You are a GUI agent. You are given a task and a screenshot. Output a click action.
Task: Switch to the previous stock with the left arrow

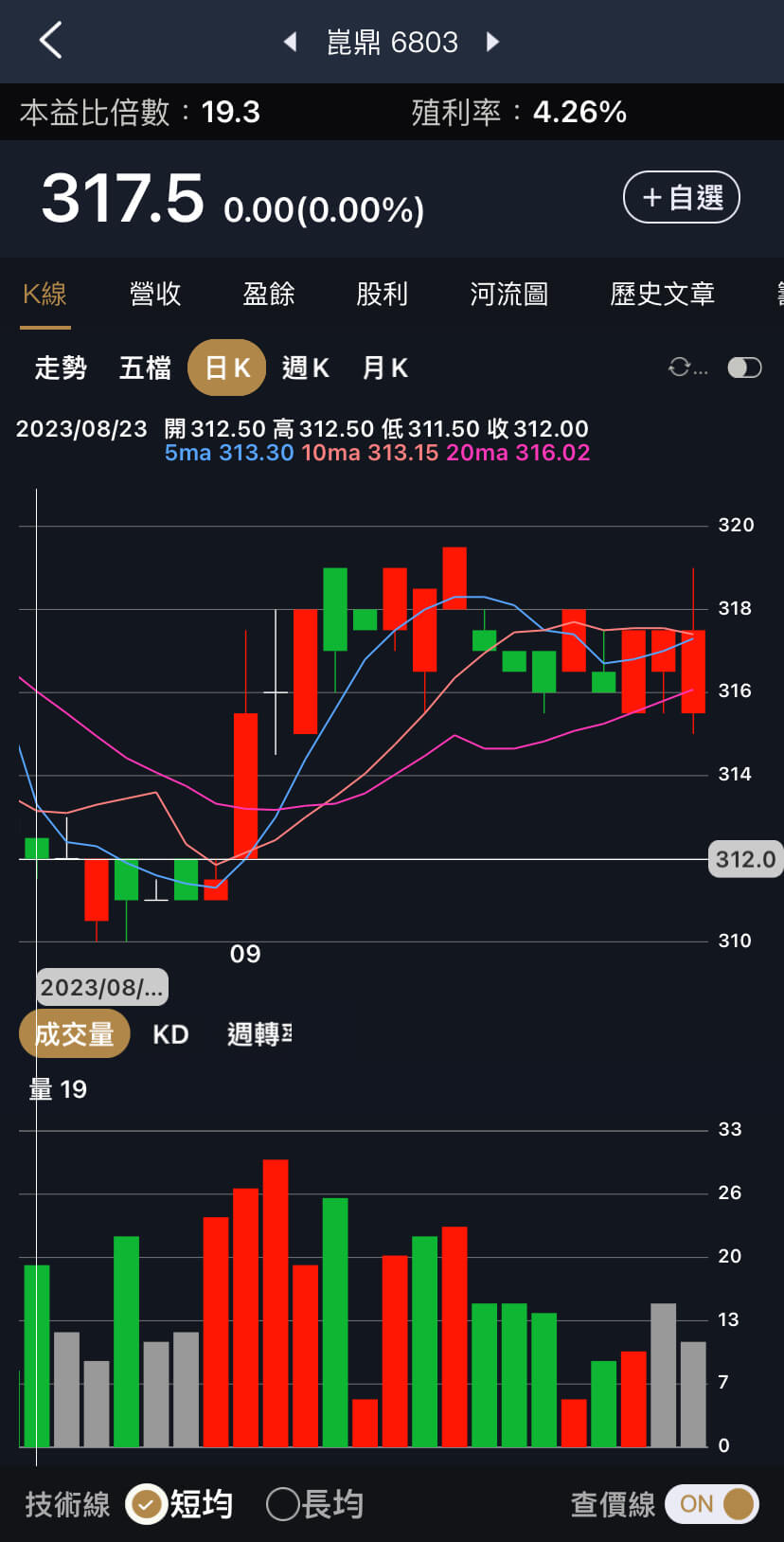[291, 42]
